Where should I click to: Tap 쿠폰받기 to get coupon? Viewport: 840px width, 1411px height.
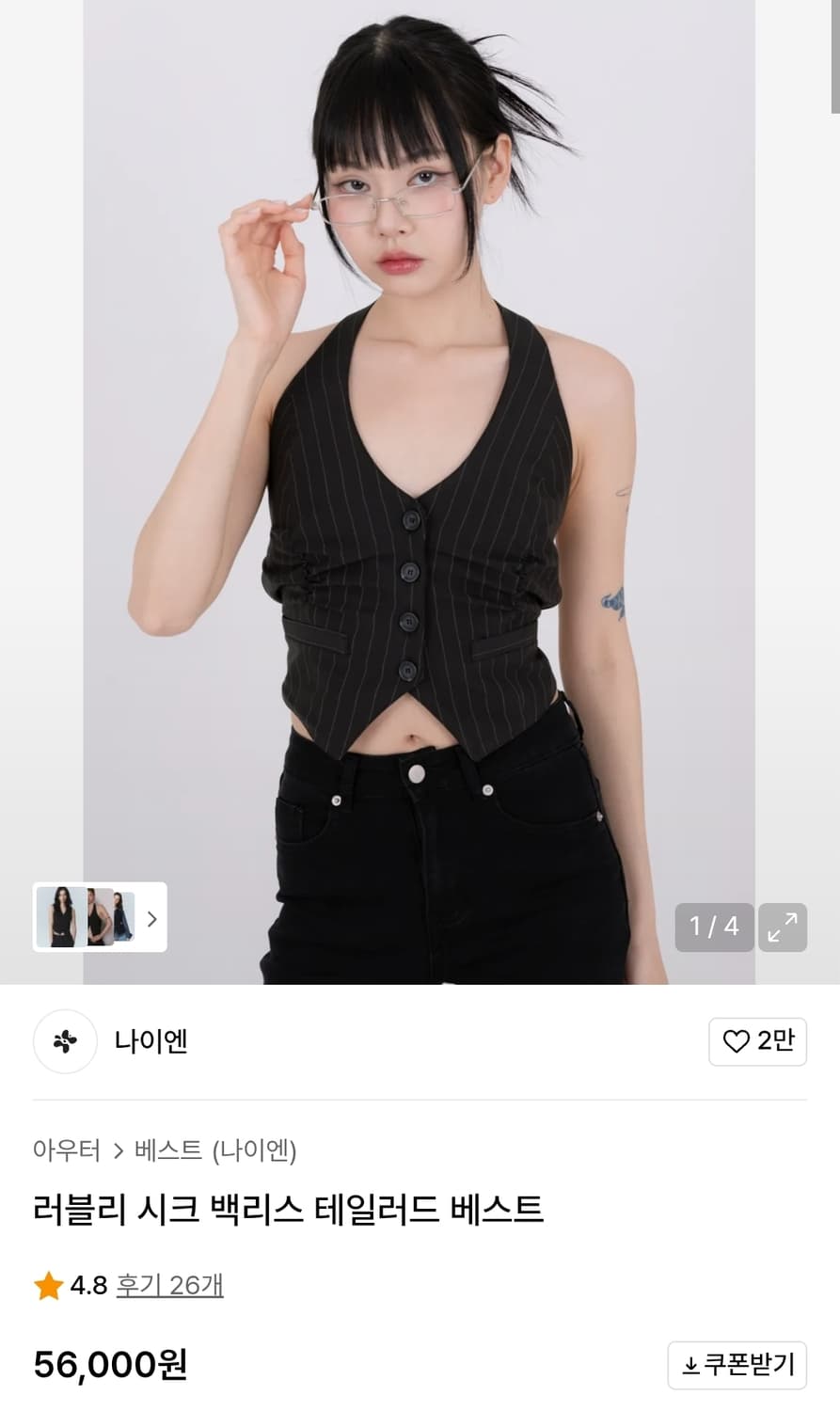pos(737,1365)
